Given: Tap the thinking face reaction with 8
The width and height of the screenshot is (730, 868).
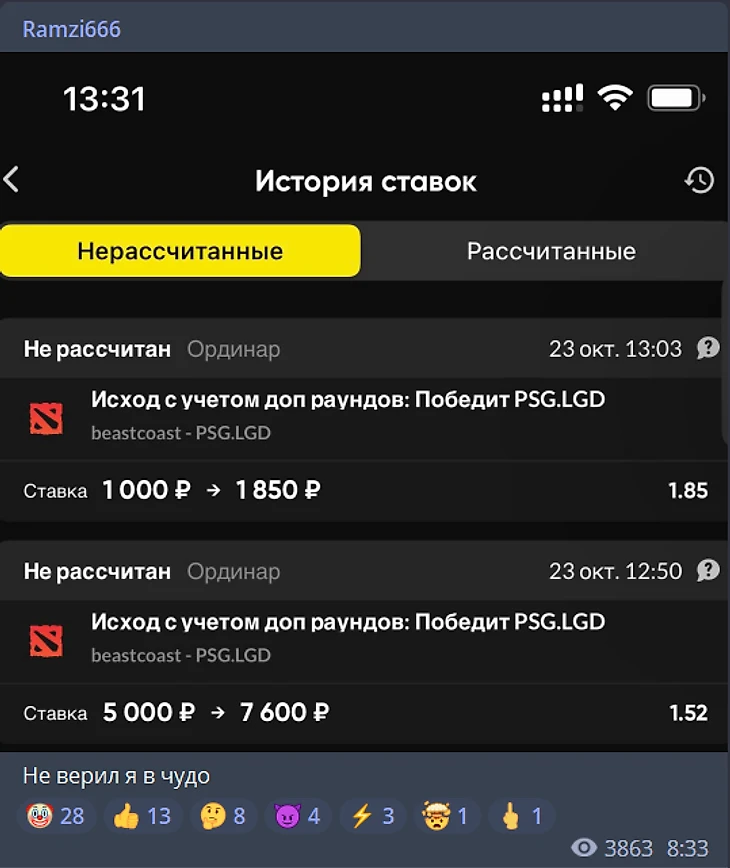Looking at the screenshot, I should [225, 816].
